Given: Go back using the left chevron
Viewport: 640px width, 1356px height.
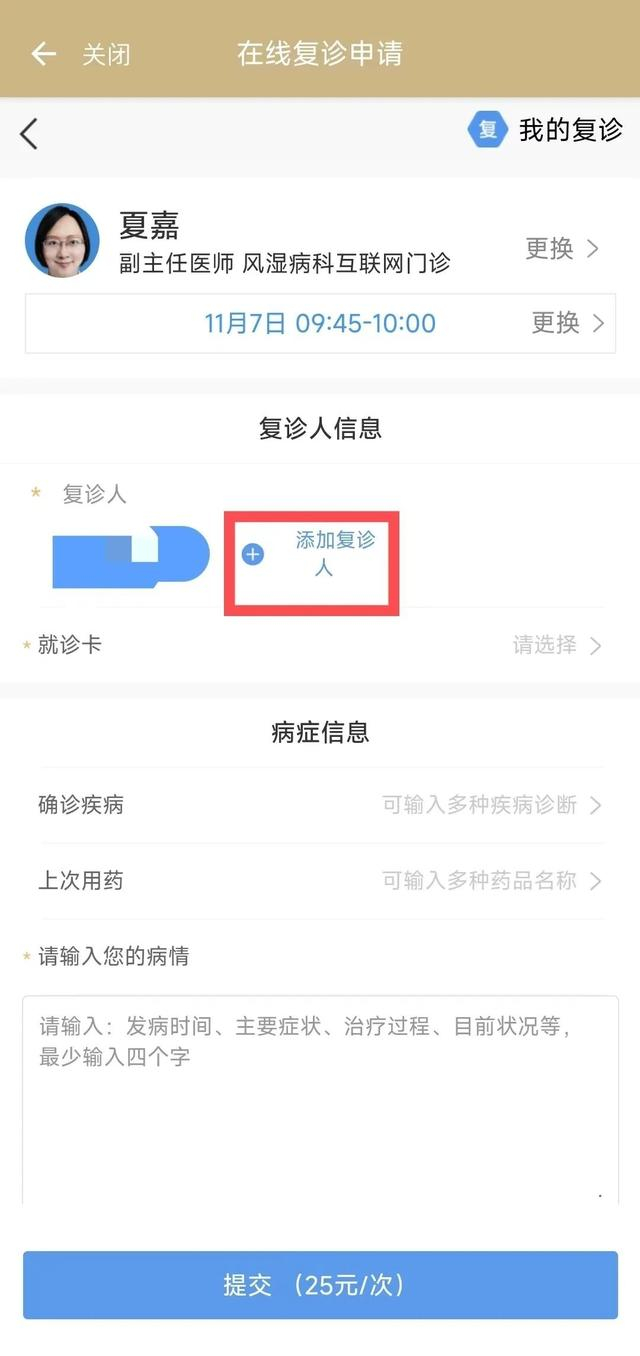Looking at the screenshot, I should [x=29, y=133].
